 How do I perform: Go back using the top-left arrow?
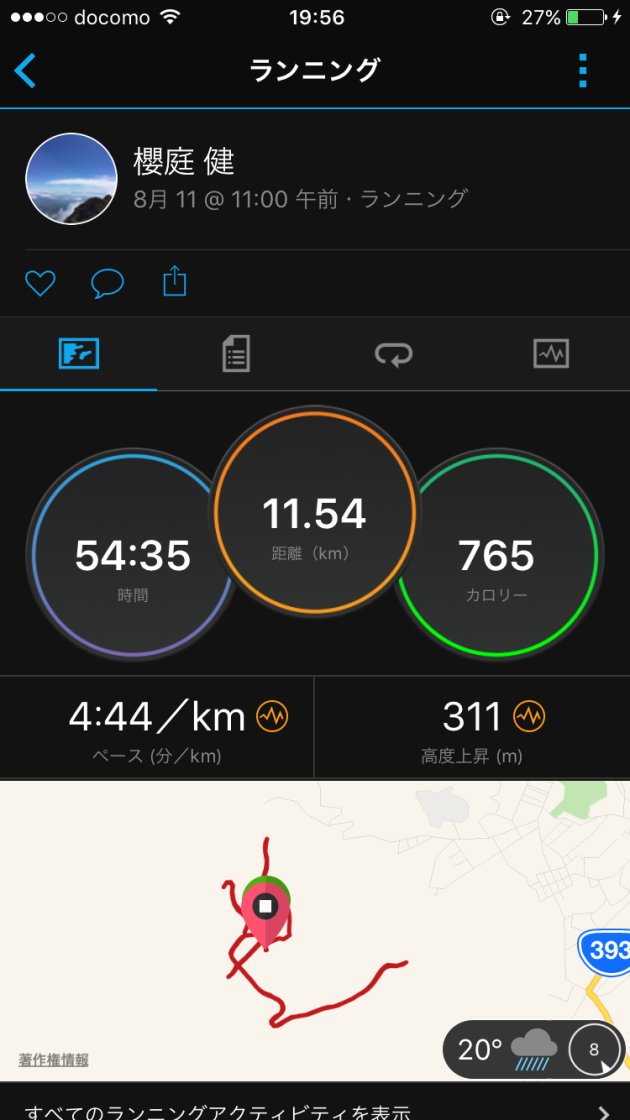pyautogui.click(x=26, y=70)
